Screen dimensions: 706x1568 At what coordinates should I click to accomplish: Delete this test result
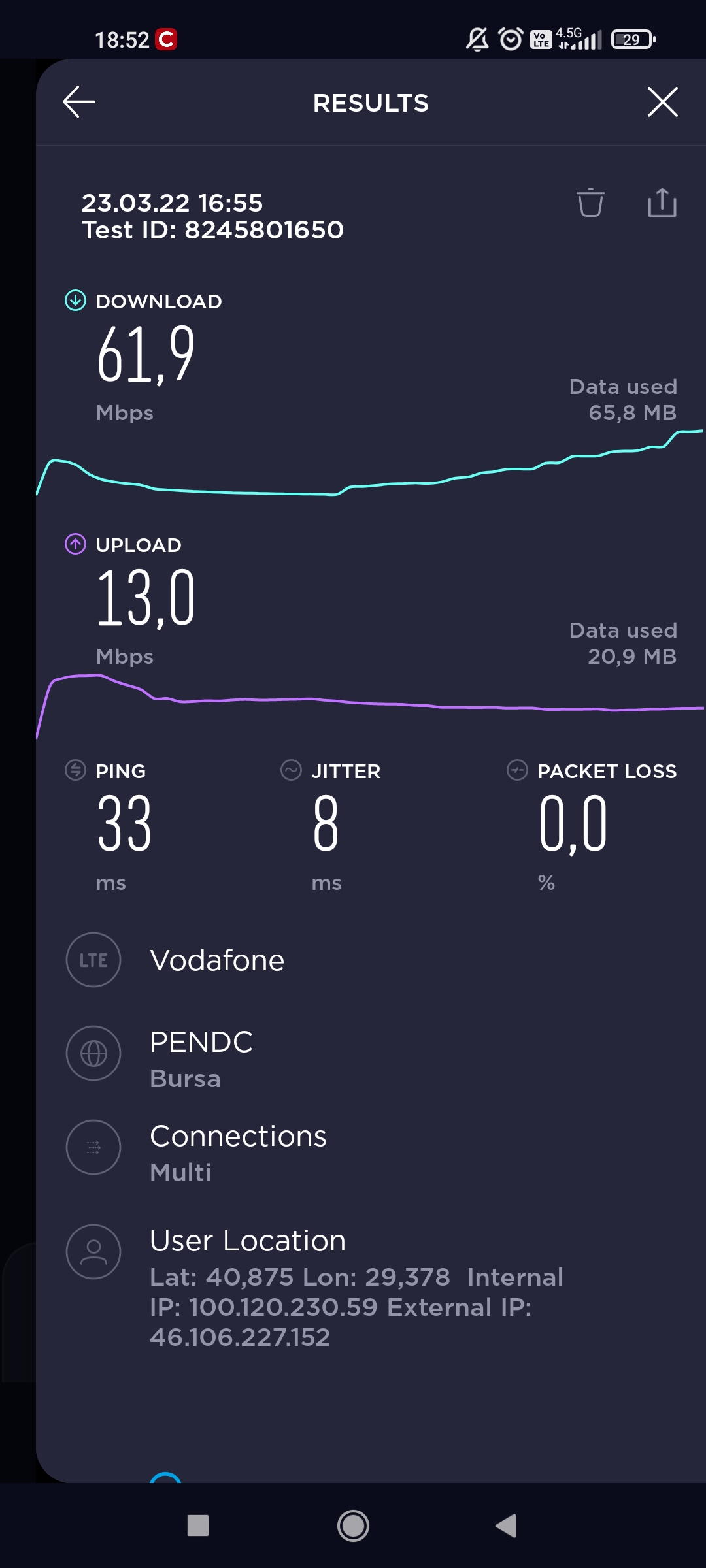click(590, 203)
